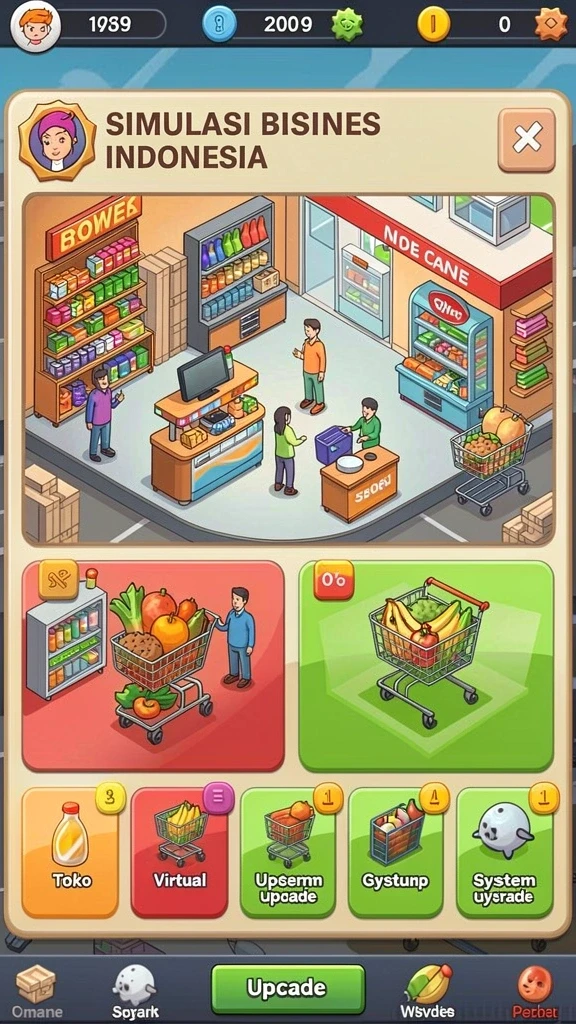The height and width of the screenshot is (1024, 576).
Task: Close the Simulasi Bisines Indonesia dialog
Action: click(526, 139)
